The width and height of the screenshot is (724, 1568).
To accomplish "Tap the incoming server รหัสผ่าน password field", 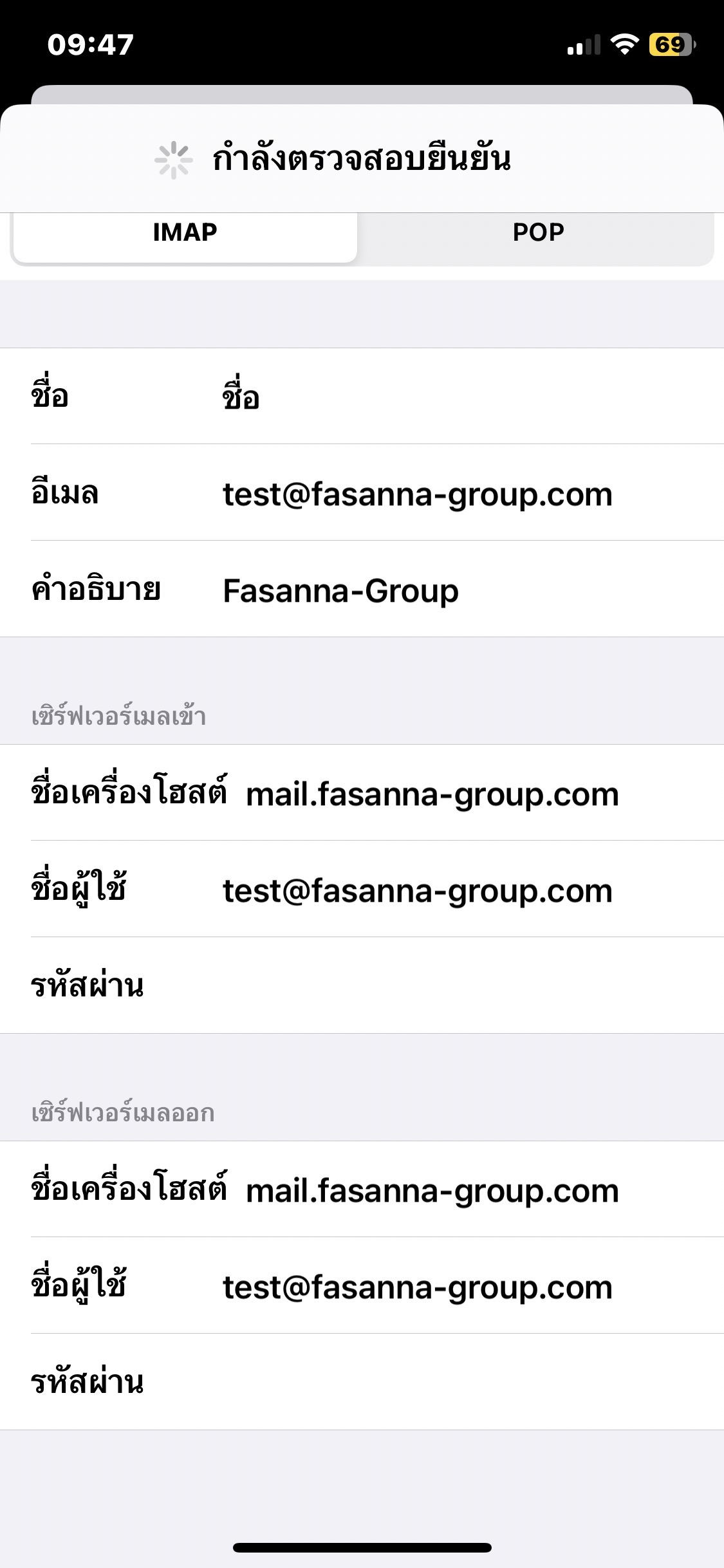I will tap(362, 985).
